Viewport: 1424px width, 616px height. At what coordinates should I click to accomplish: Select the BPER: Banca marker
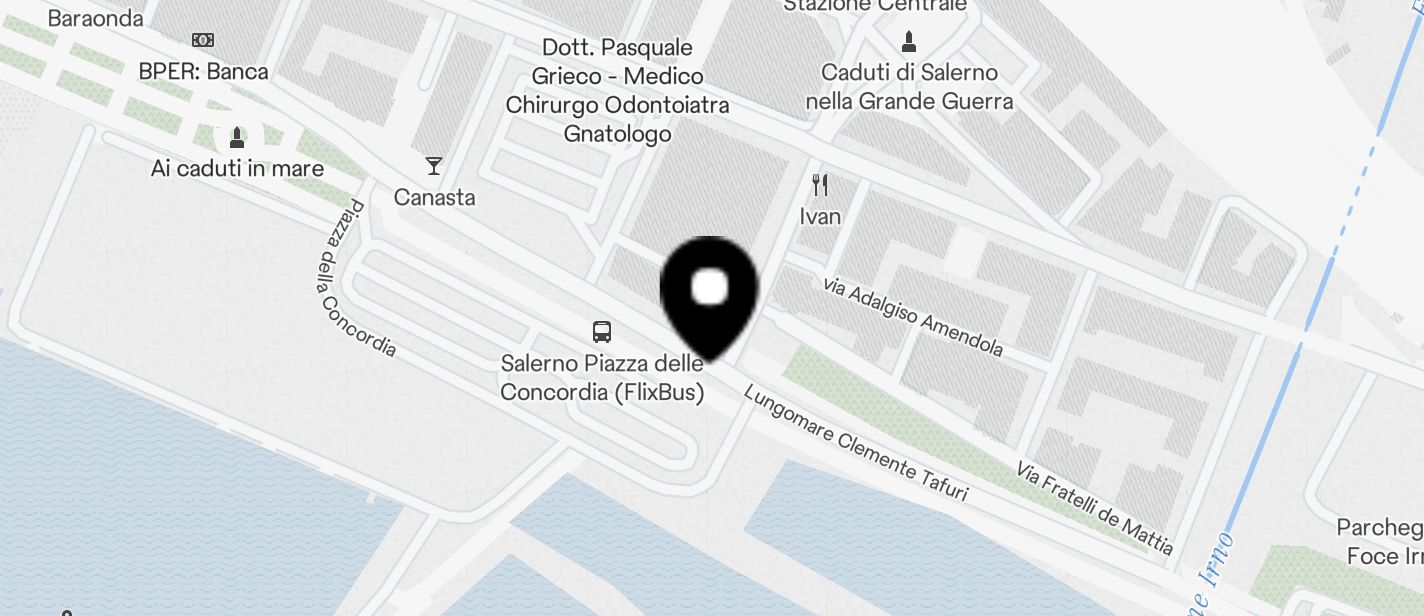pyautogui.click(x=203, y=41)
